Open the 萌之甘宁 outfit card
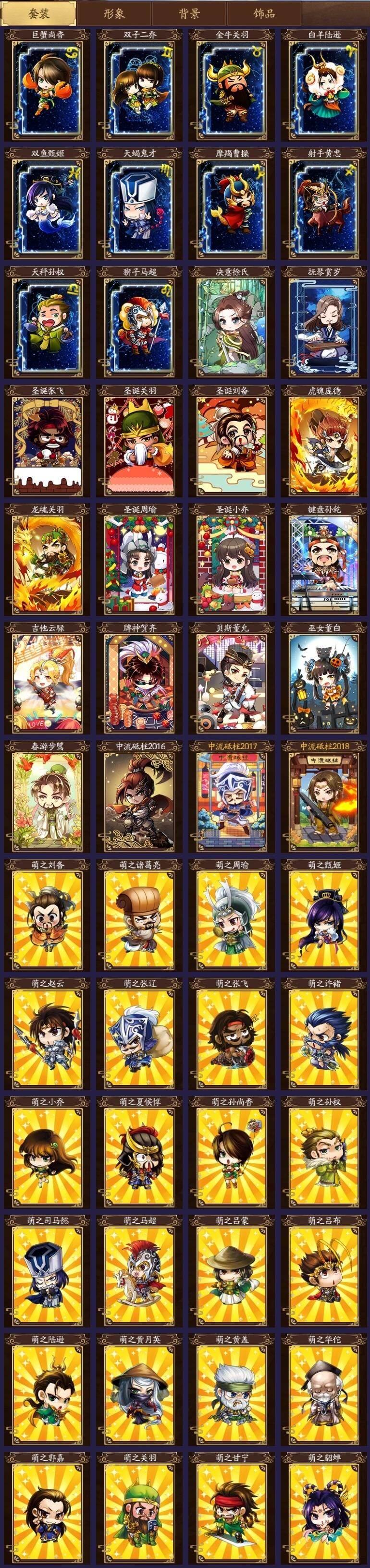This screenshot has height=1568, width=370. point(232,1509)
